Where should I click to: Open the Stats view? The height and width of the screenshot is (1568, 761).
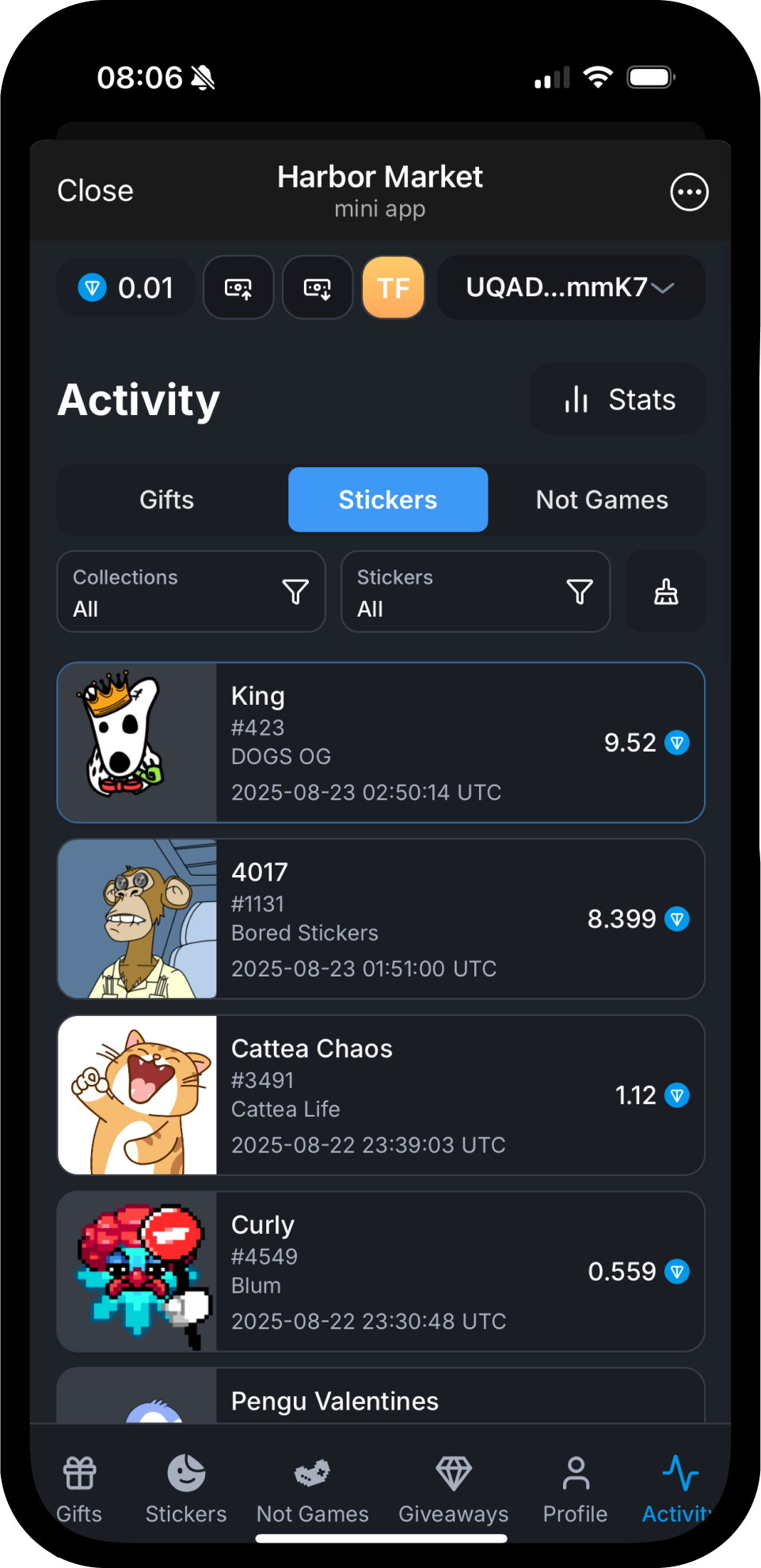click(618, 399)
